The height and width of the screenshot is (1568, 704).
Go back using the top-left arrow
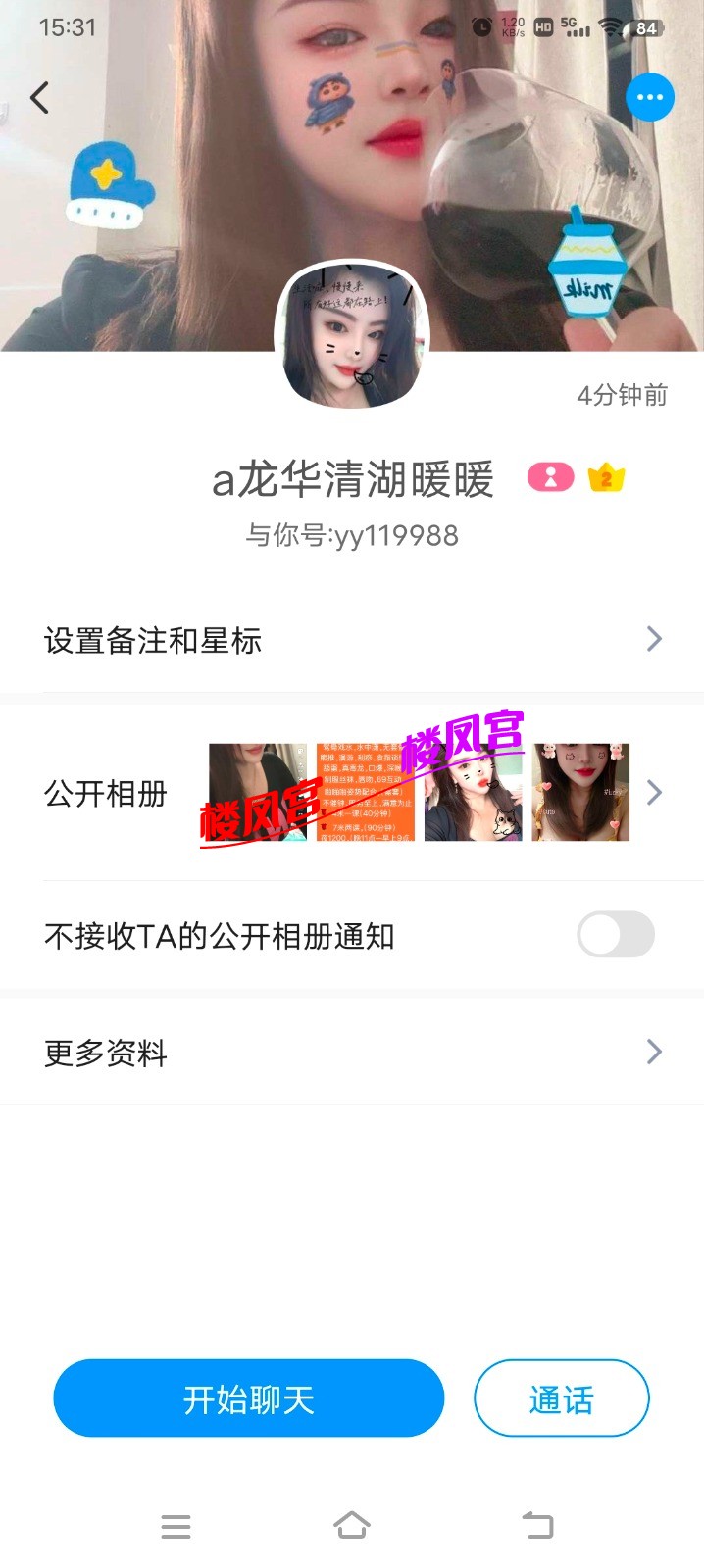tap(40, 97)
